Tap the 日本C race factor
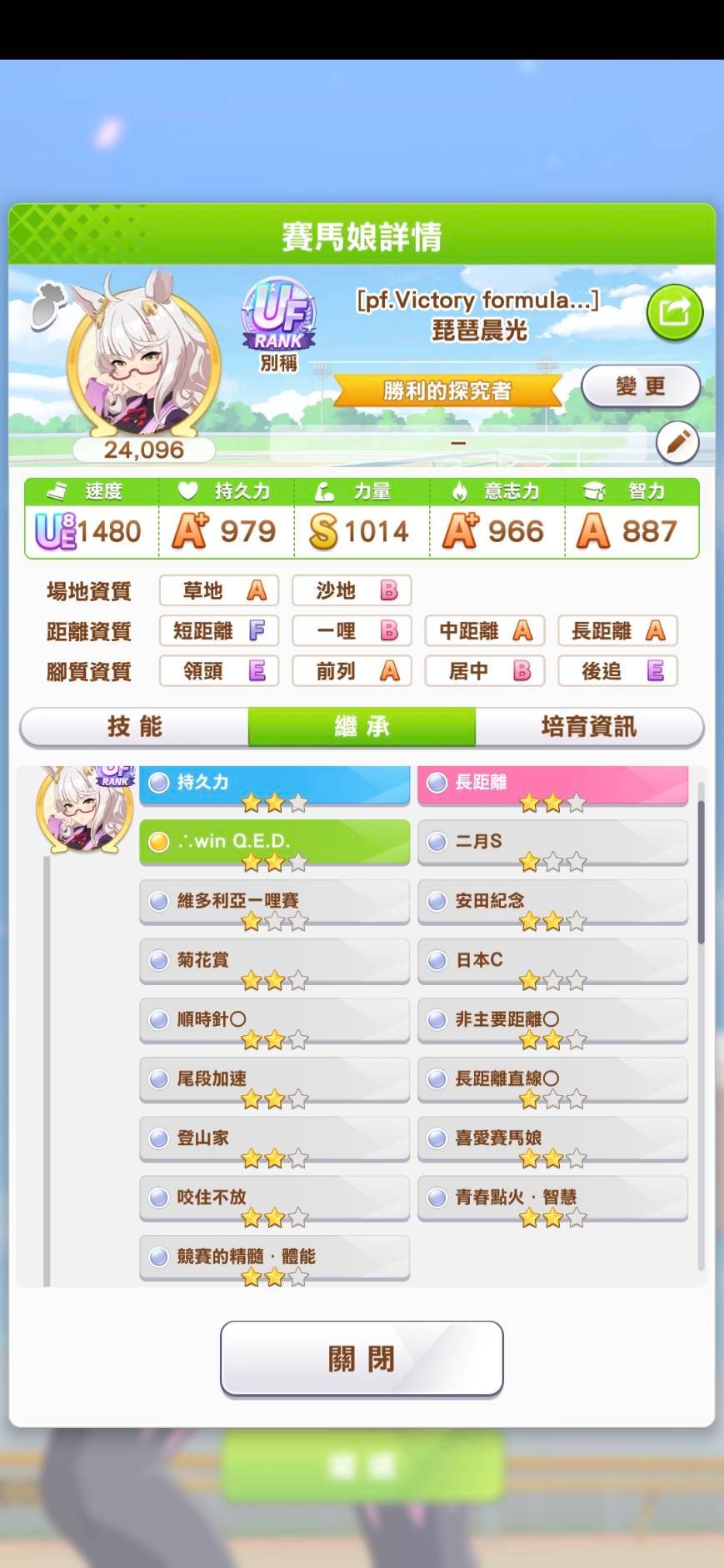The width and height of the screenshot is (724, 1568). click(552, 960)
